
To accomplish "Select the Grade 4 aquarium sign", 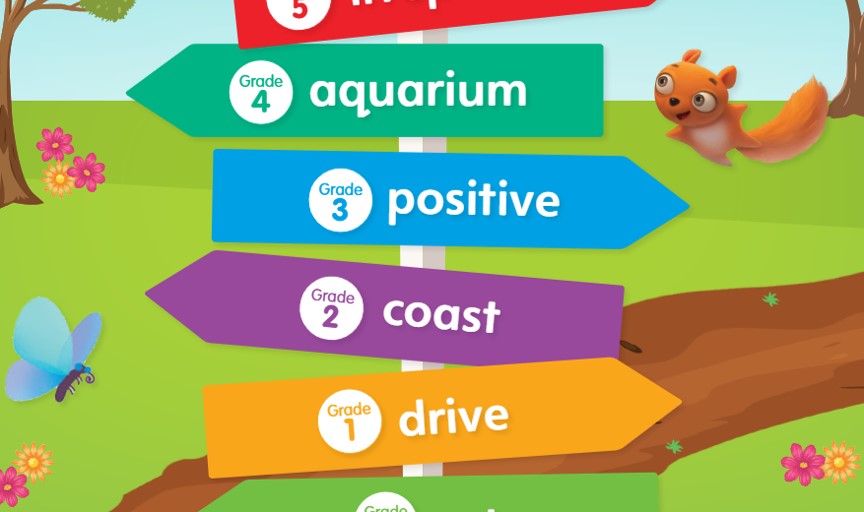I will [x=380, y=91].
